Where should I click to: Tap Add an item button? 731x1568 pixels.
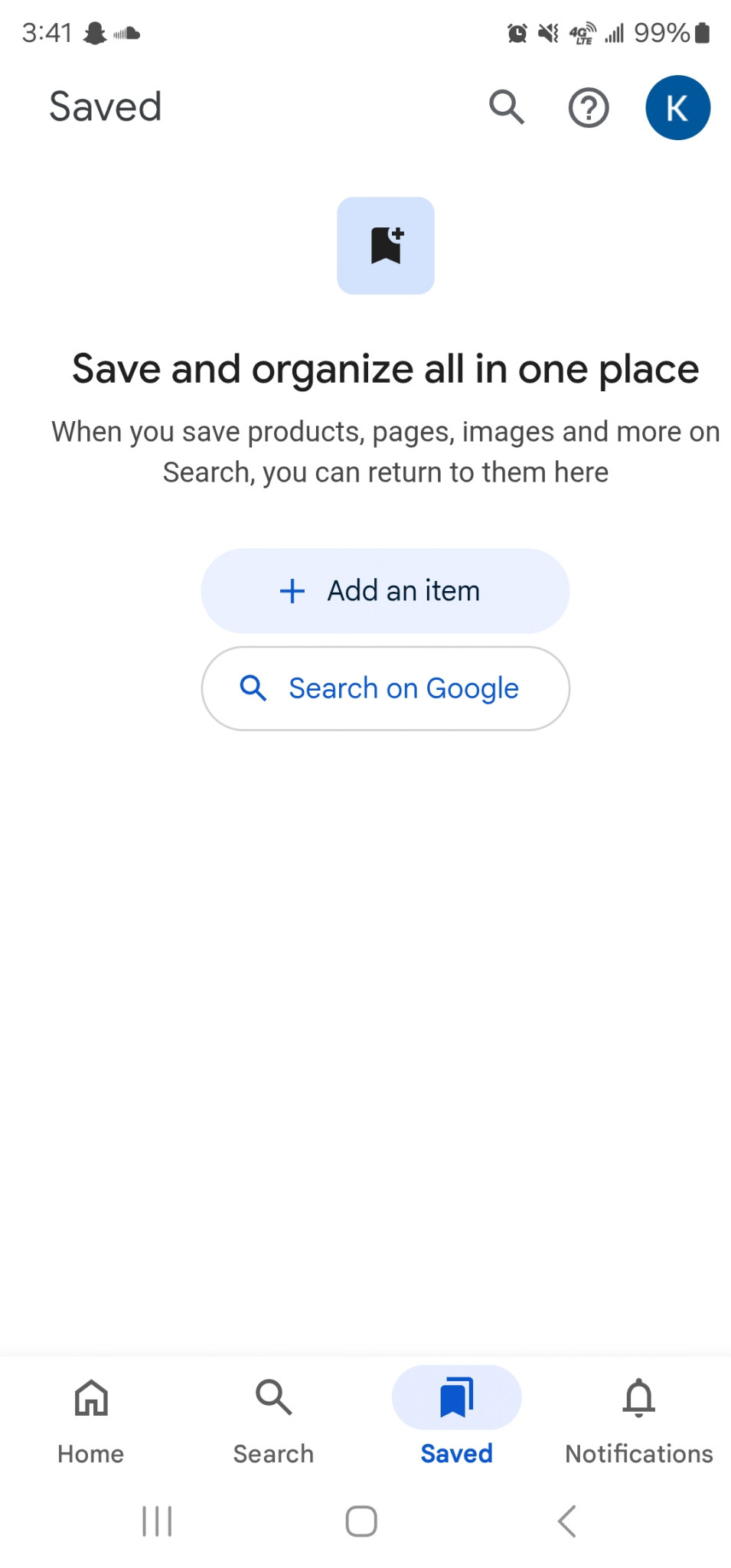[385, 591]
